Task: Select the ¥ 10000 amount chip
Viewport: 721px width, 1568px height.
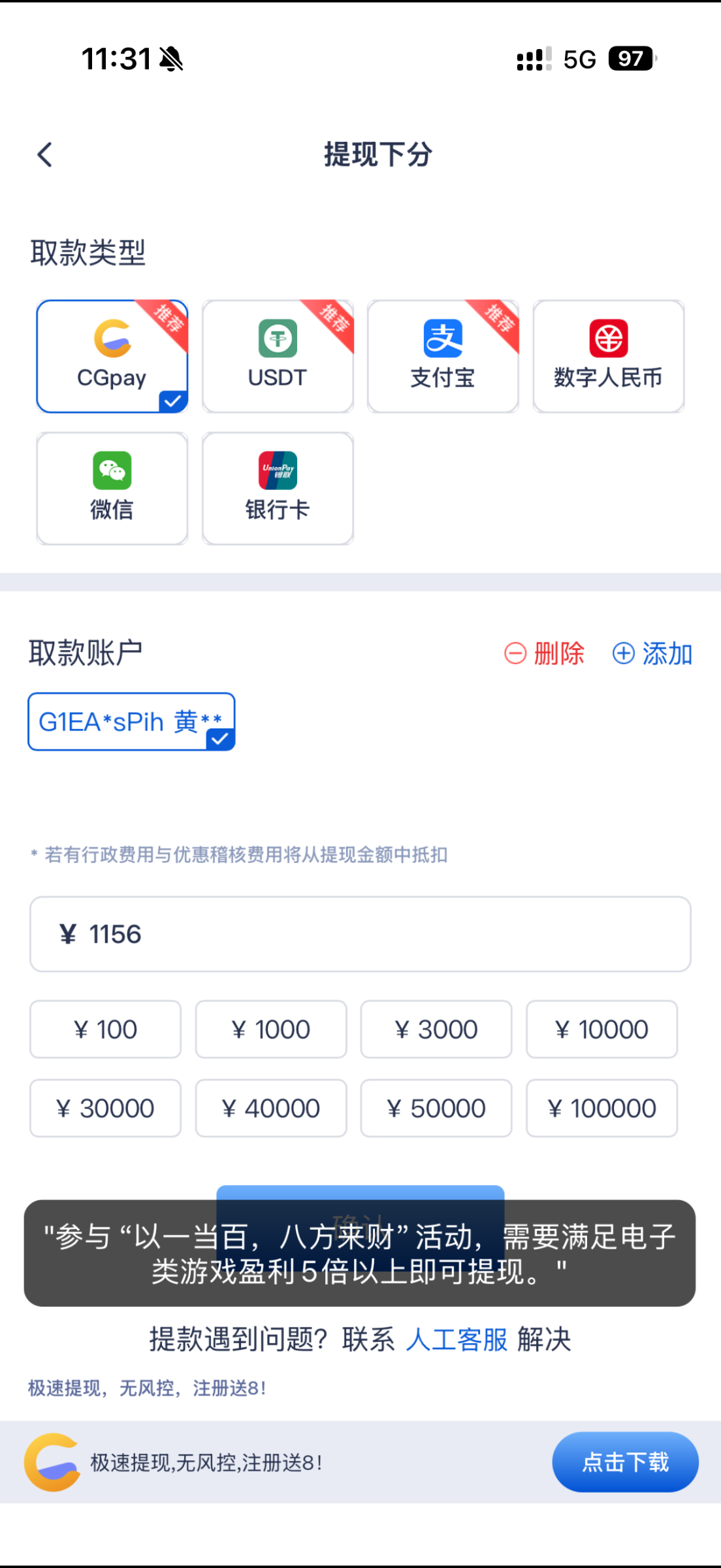Action: [601, 1030]
